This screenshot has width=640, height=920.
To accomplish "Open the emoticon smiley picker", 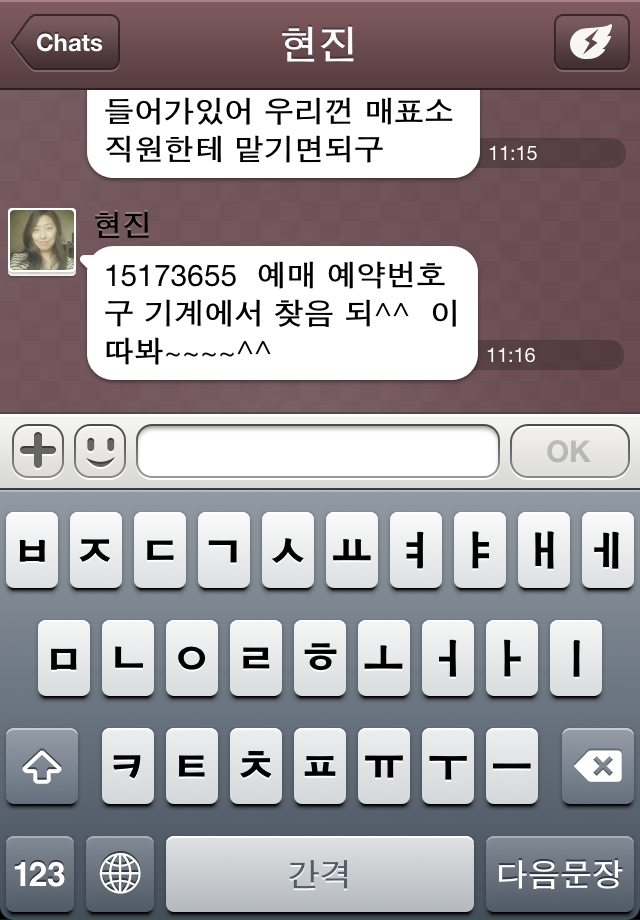I will (x=100, y=451).
